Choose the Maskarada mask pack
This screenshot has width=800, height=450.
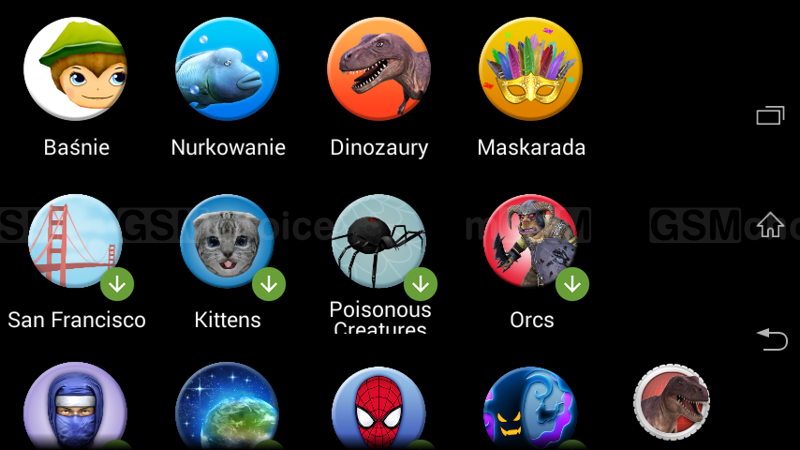(x=531, y=68)
